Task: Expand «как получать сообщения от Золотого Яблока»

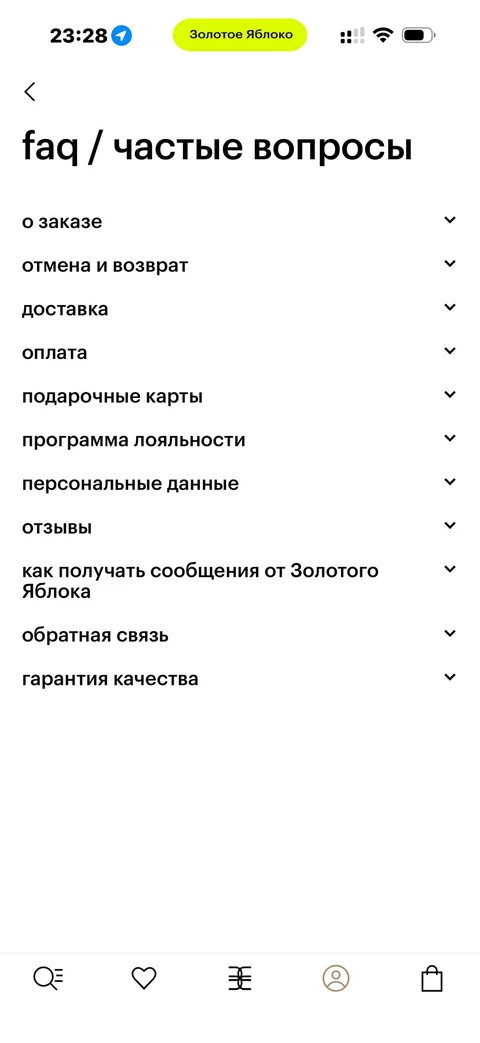Action: pos(239,581)
